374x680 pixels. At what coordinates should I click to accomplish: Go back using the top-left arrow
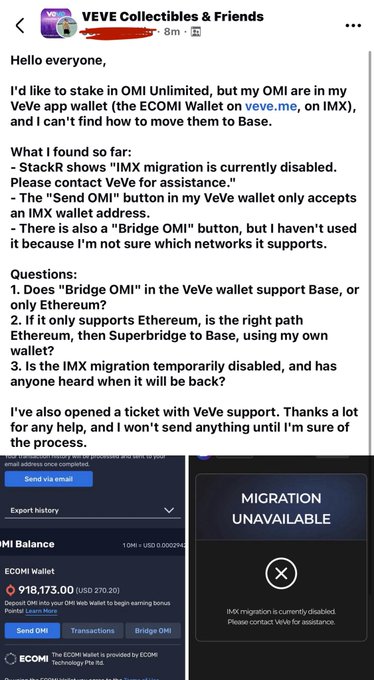[x=20, y=26]
